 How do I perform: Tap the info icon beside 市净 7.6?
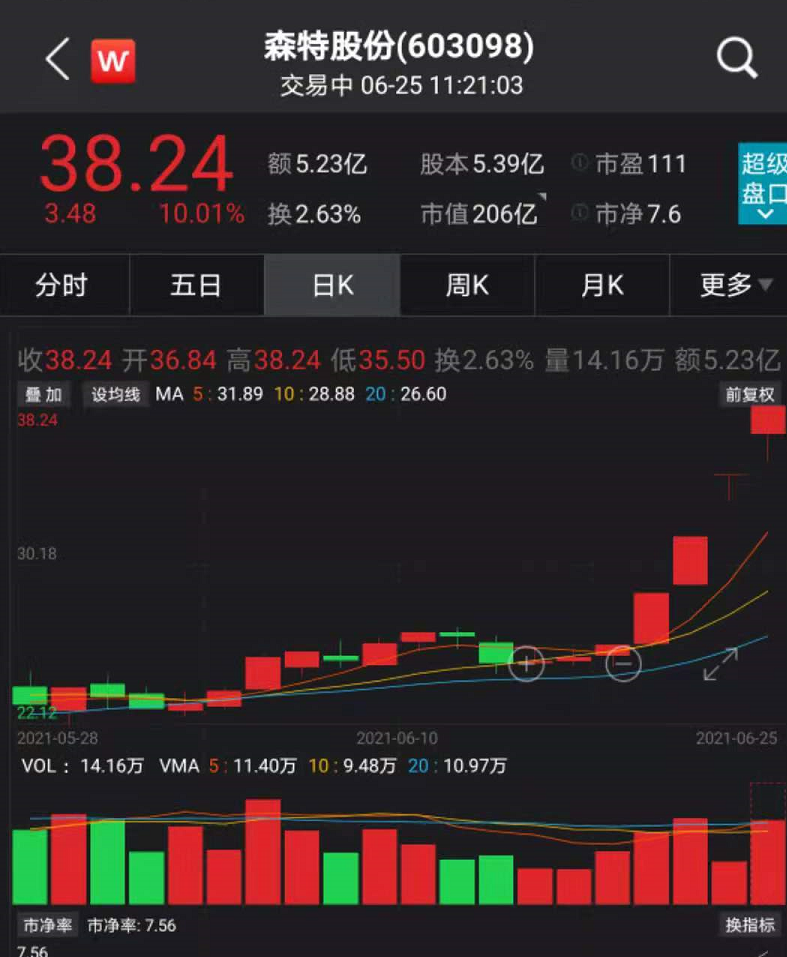coord(581,213)
